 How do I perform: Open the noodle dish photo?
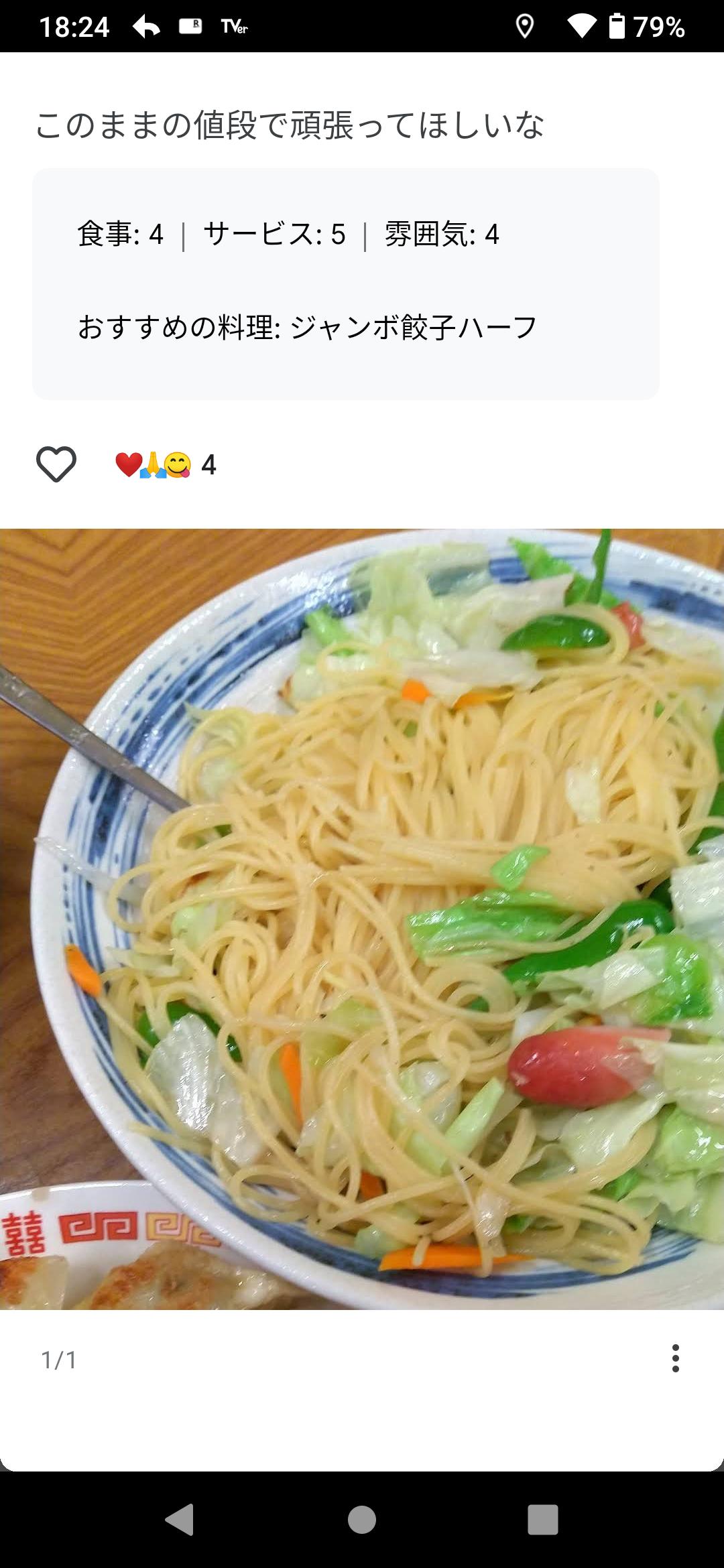(x=362, y=919)
